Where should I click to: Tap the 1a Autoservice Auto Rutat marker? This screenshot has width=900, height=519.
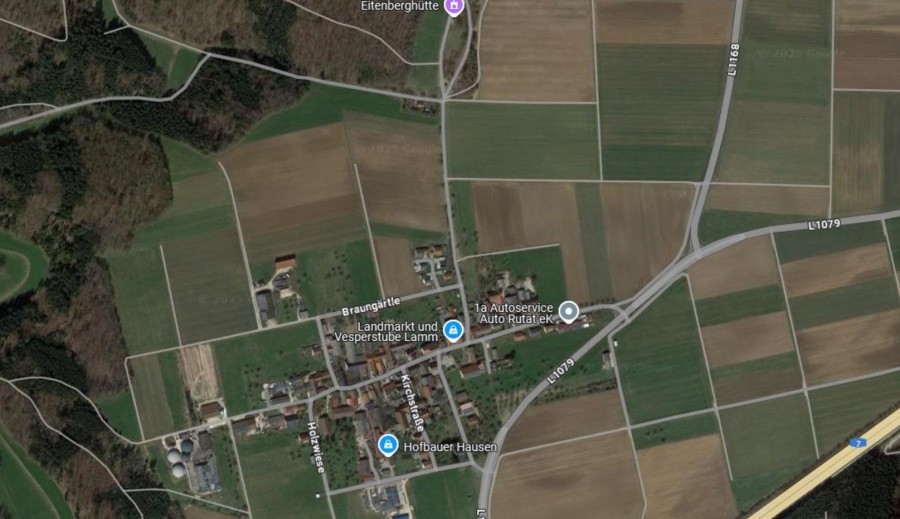(x=568, y=312)
